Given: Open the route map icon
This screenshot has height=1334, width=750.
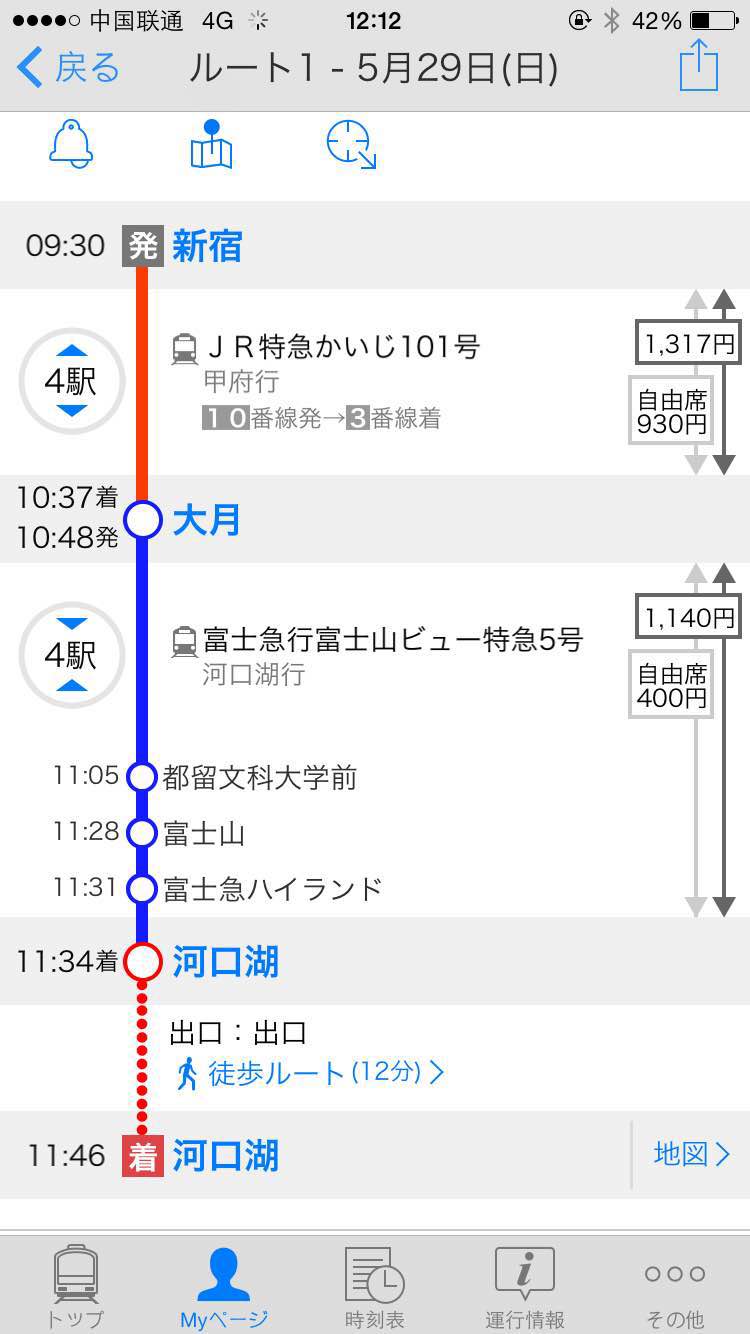Looking at the screenshot, I should pyautogui.click(x=211, y=145).
